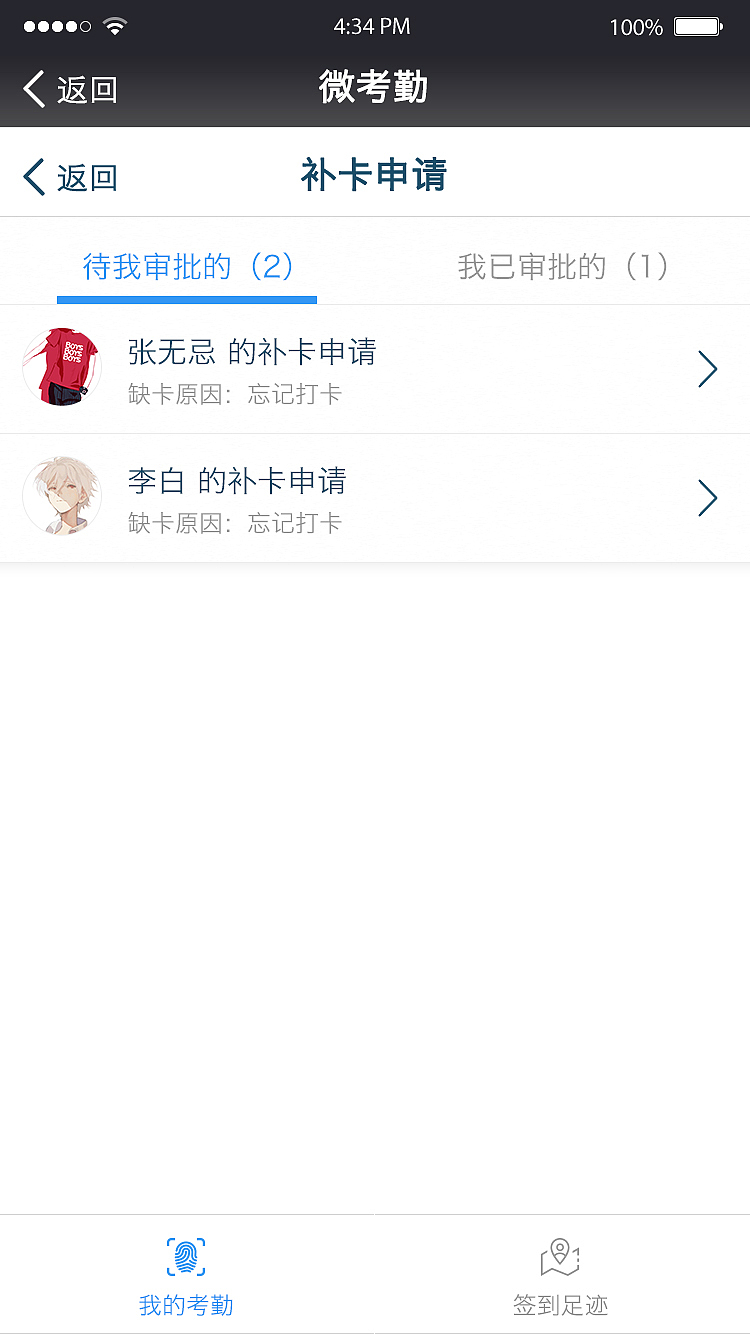
Task: Switch to the 我已审批的 tab
Action: (x=563, y=267)
